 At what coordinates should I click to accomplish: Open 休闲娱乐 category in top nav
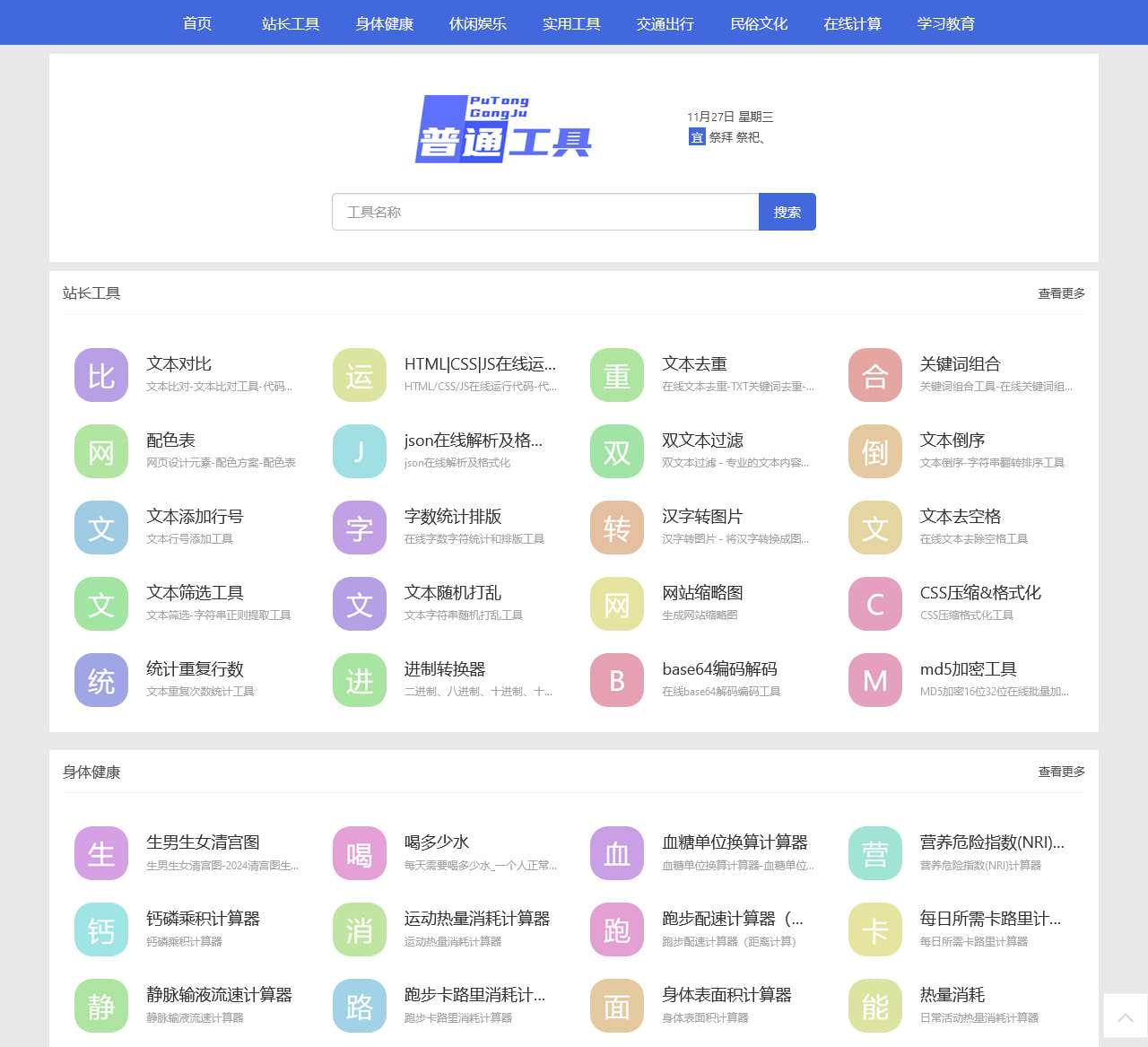(477, 23)
